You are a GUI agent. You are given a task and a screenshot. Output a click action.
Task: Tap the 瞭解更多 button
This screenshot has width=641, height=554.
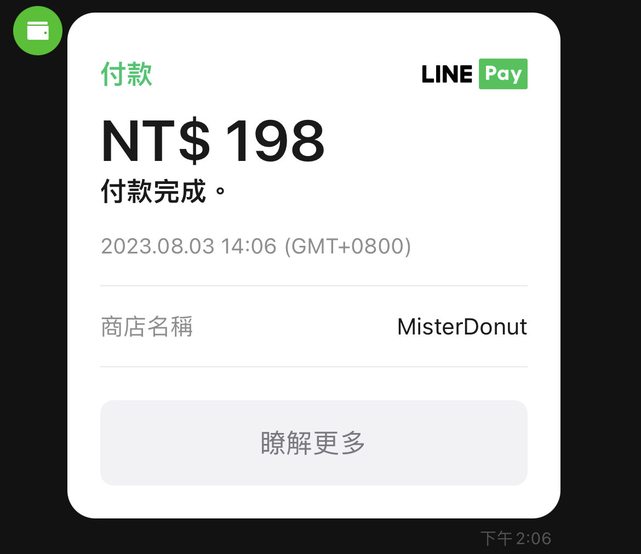click(x=313, y=443)
